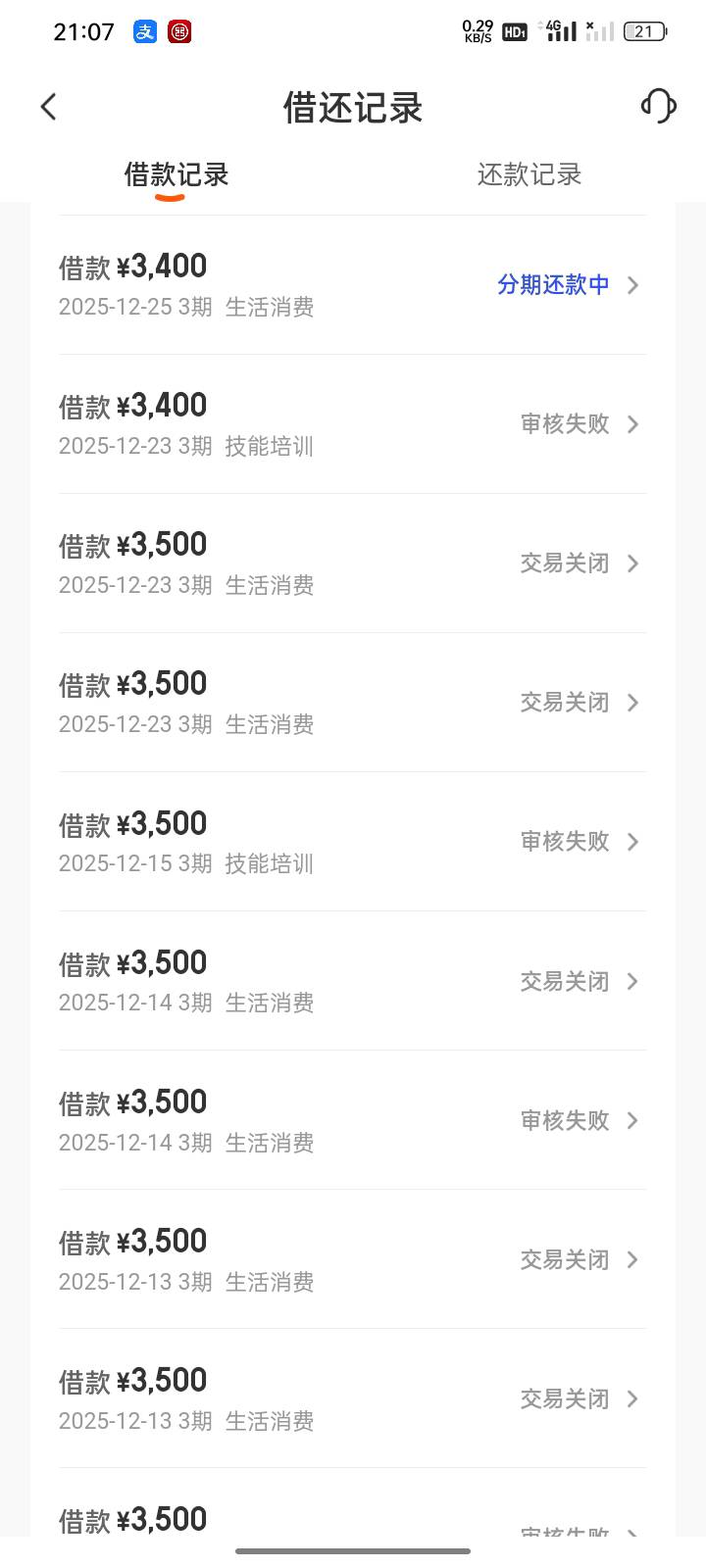Screen dimensions: 706x1568
Task: Open the 2025-12-15 技能培训 loan record
Action: point(353,842)
